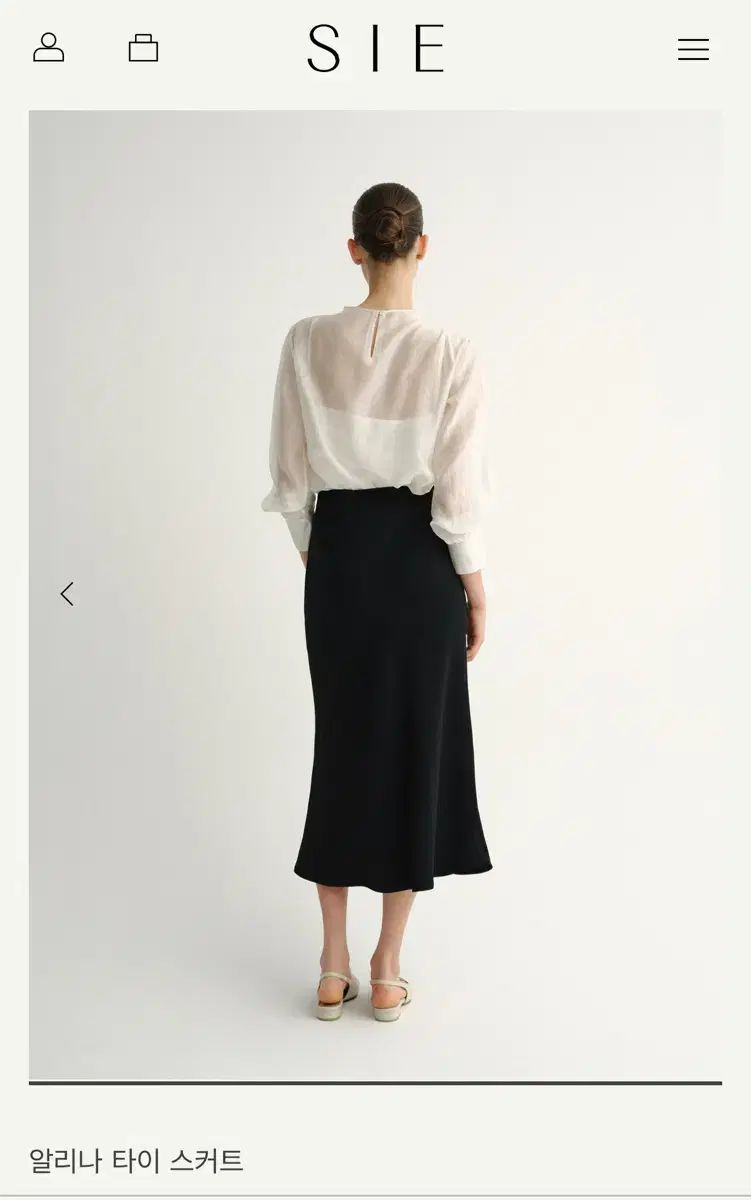
Task: Open the hamburger menu
Action: click(693, 50)
